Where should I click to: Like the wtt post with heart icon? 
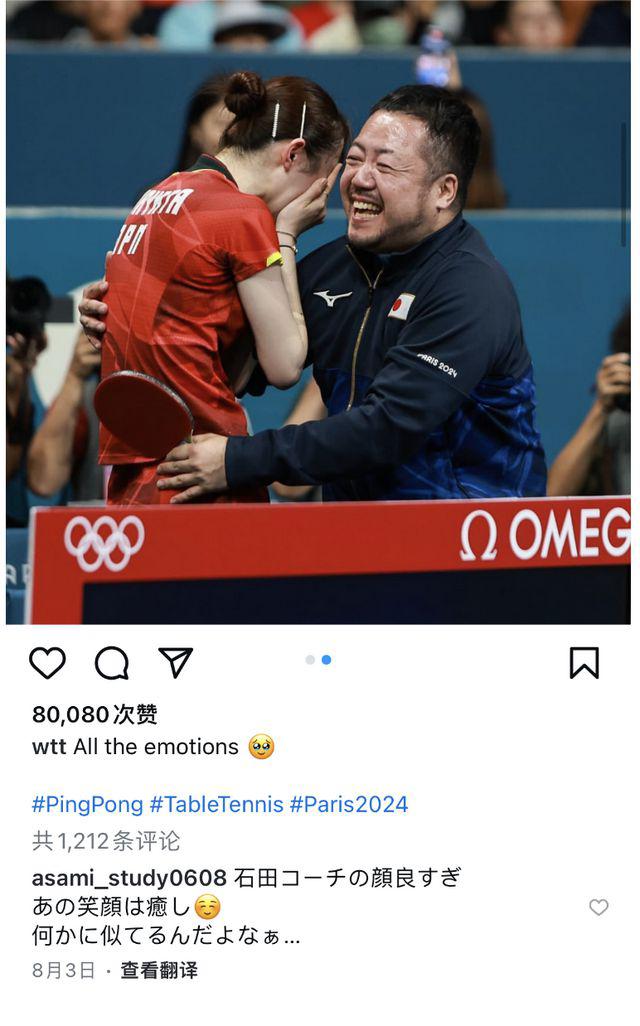tap(47, 663)
